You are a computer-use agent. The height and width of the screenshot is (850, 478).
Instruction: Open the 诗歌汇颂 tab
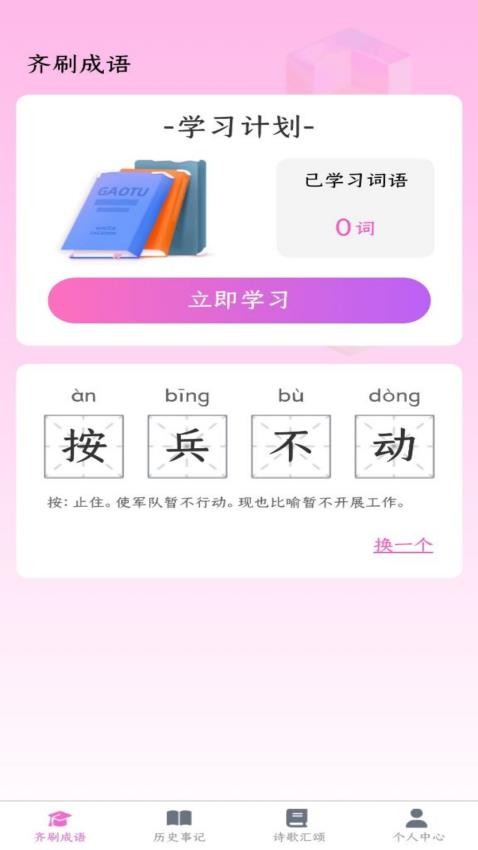click(299, 826)
